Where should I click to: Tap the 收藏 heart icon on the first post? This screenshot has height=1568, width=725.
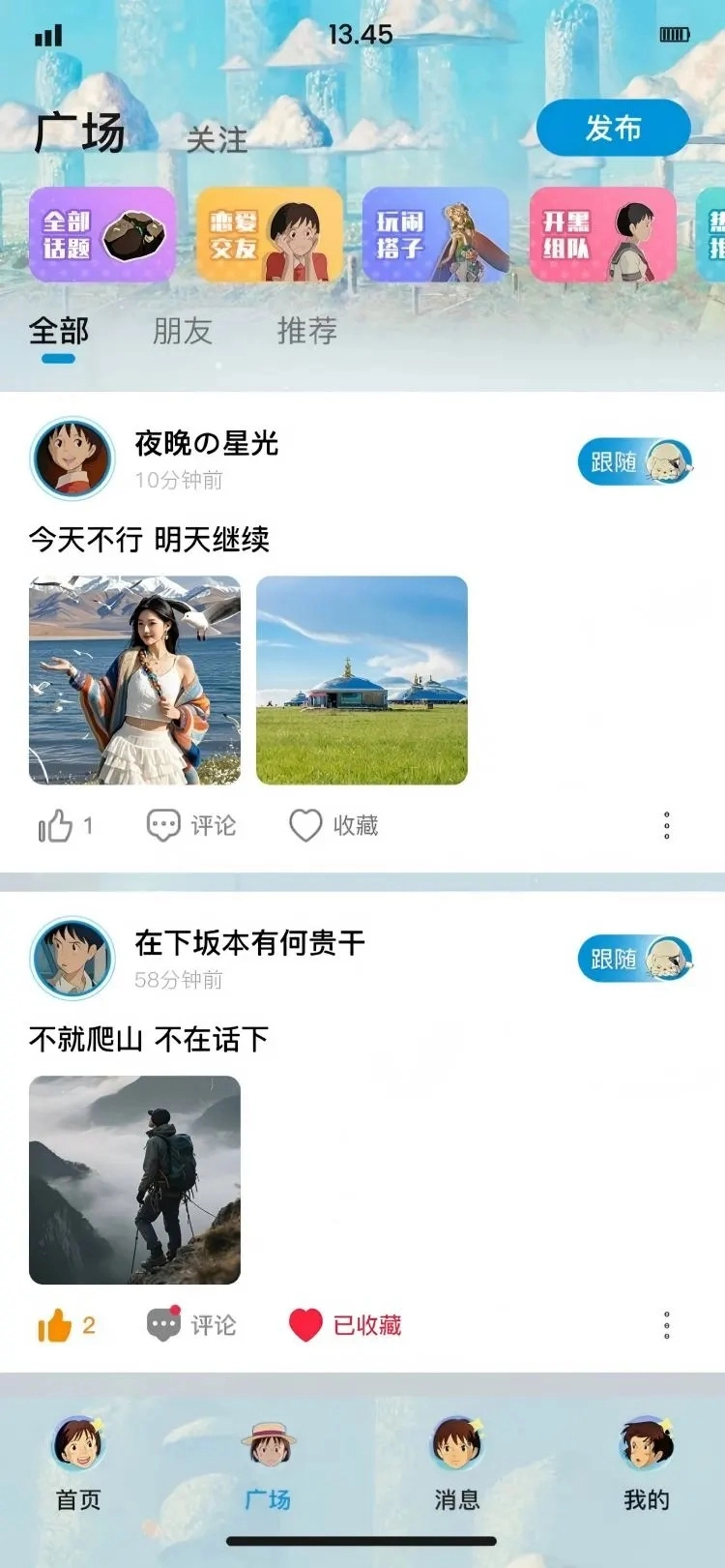pyautogui.click(x=303, y=825)
